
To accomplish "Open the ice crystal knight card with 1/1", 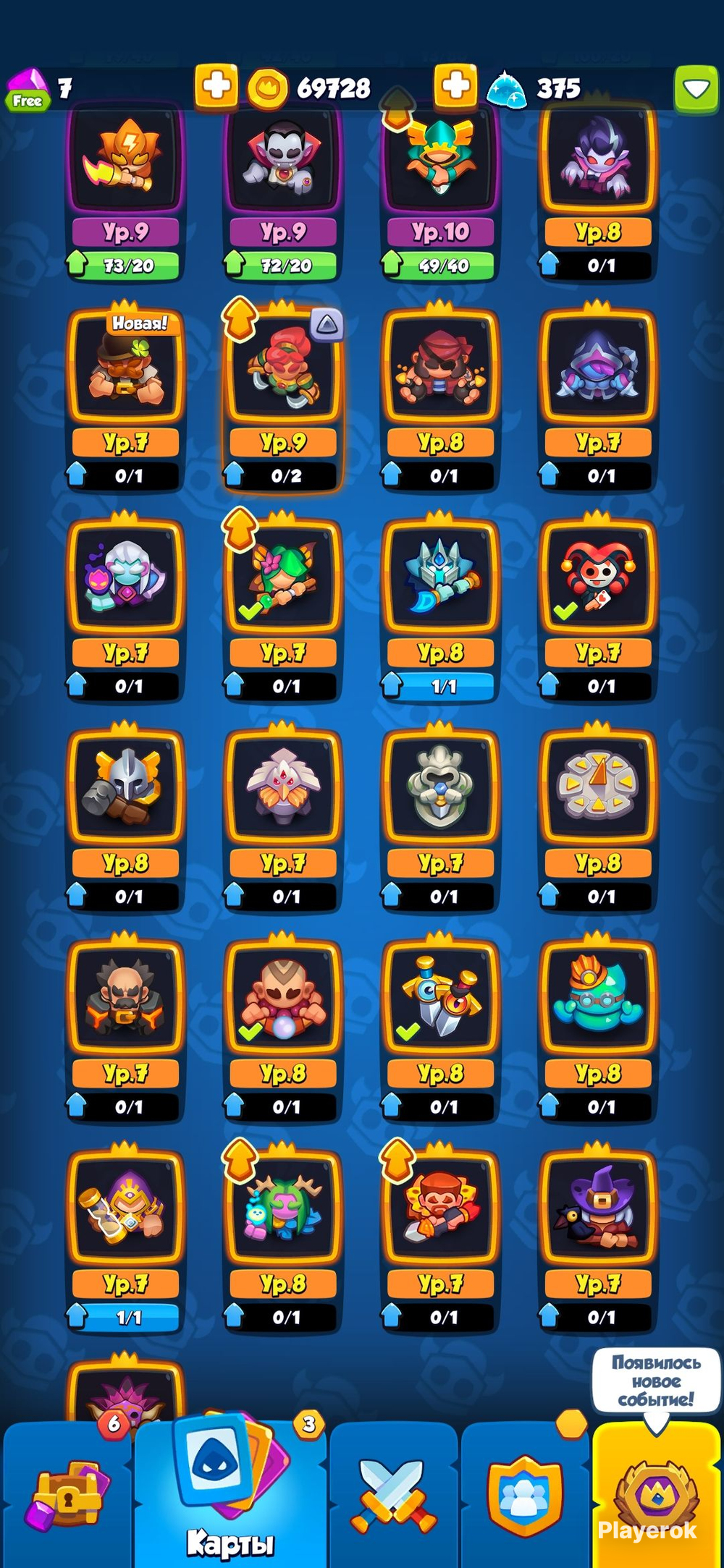I will point(440,608).
